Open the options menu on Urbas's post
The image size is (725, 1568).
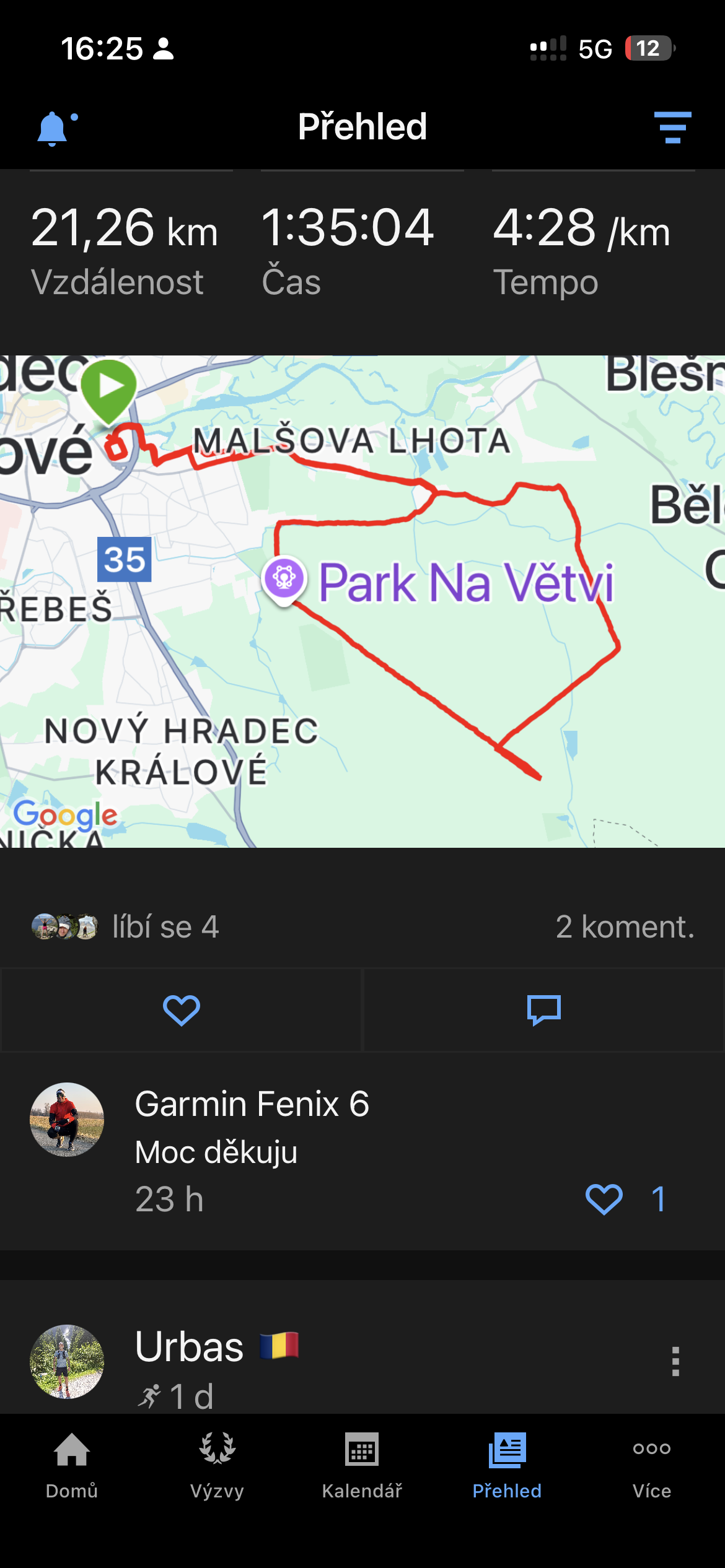[x=675, y=1361]
